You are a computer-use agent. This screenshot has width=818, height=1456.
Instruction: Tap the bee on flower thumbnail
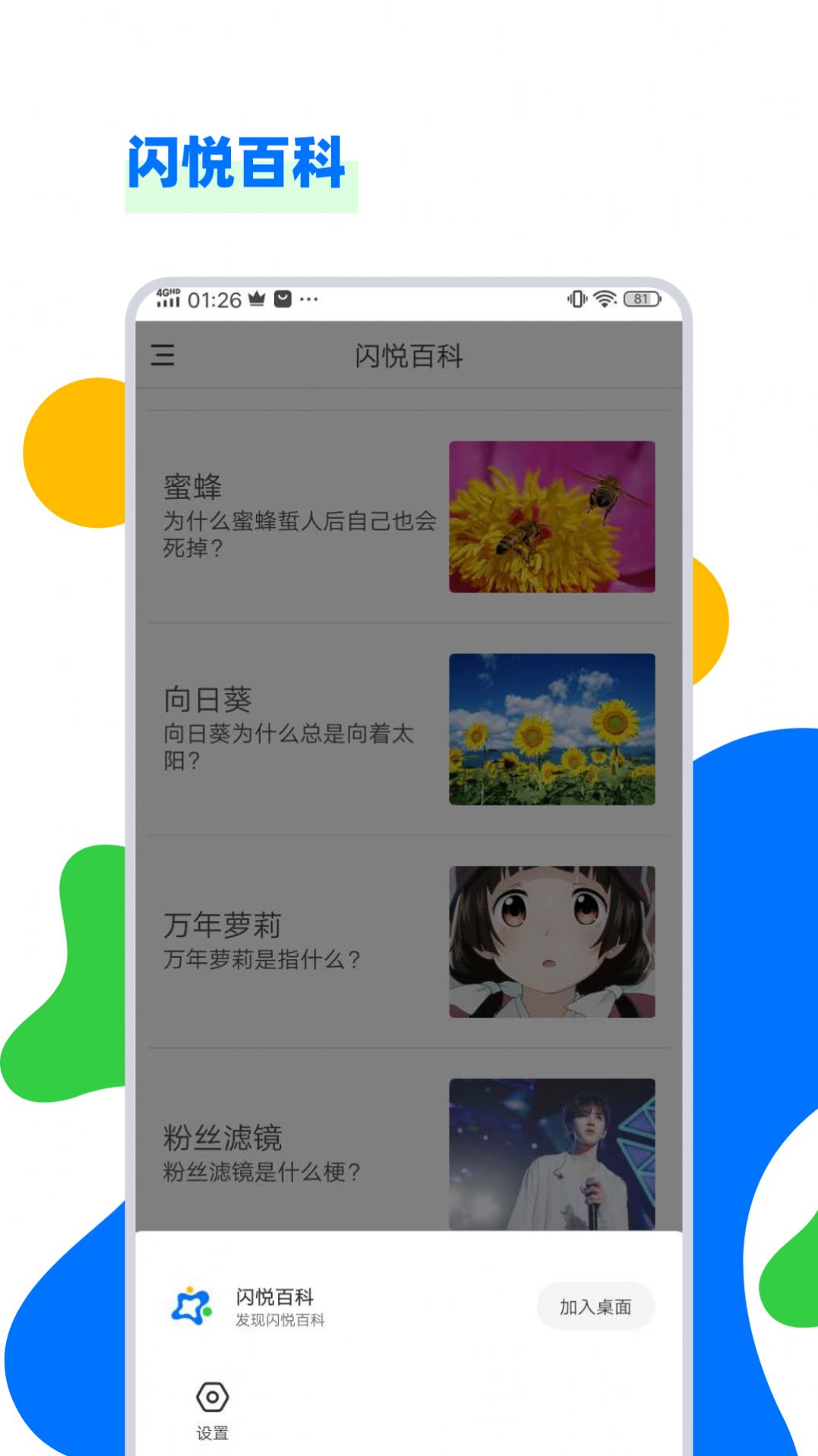pyautogui.click(x=552, y=516)
